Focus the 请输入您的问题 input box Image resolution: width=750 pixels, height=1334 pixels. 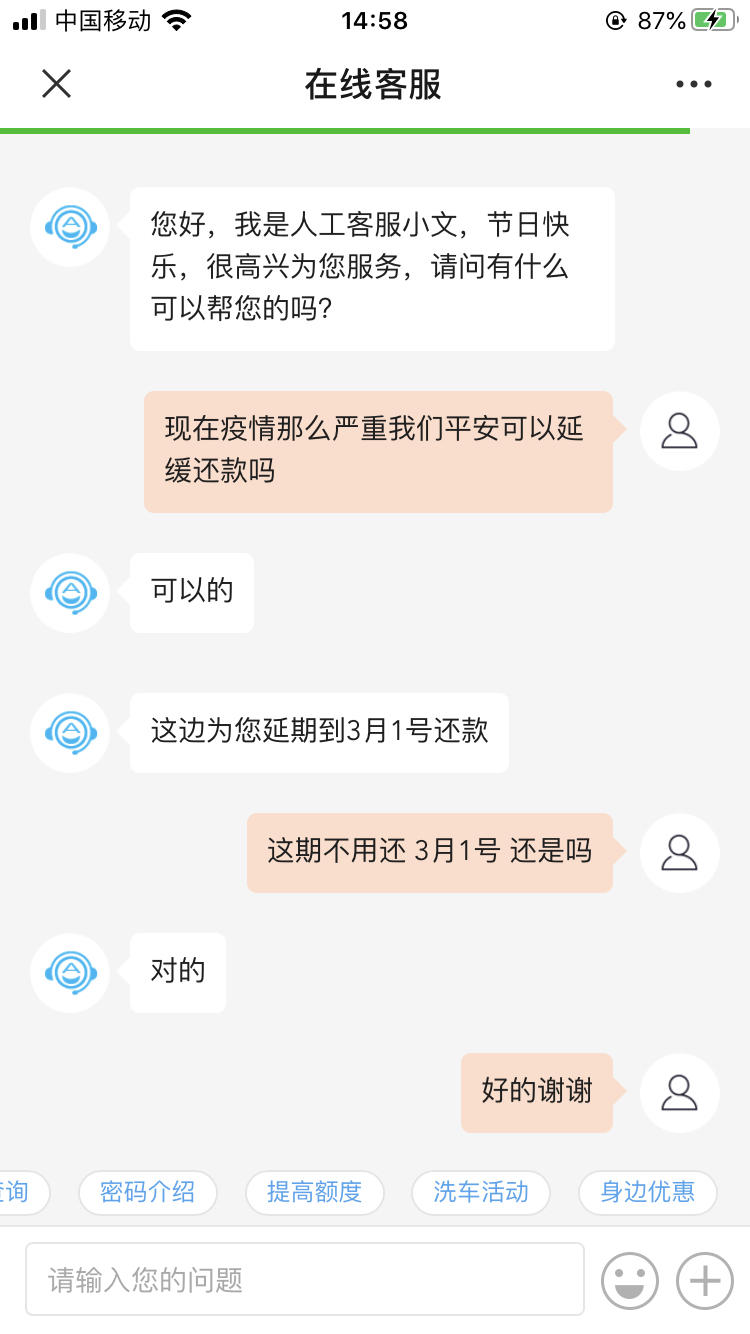tap(305, 1279)
